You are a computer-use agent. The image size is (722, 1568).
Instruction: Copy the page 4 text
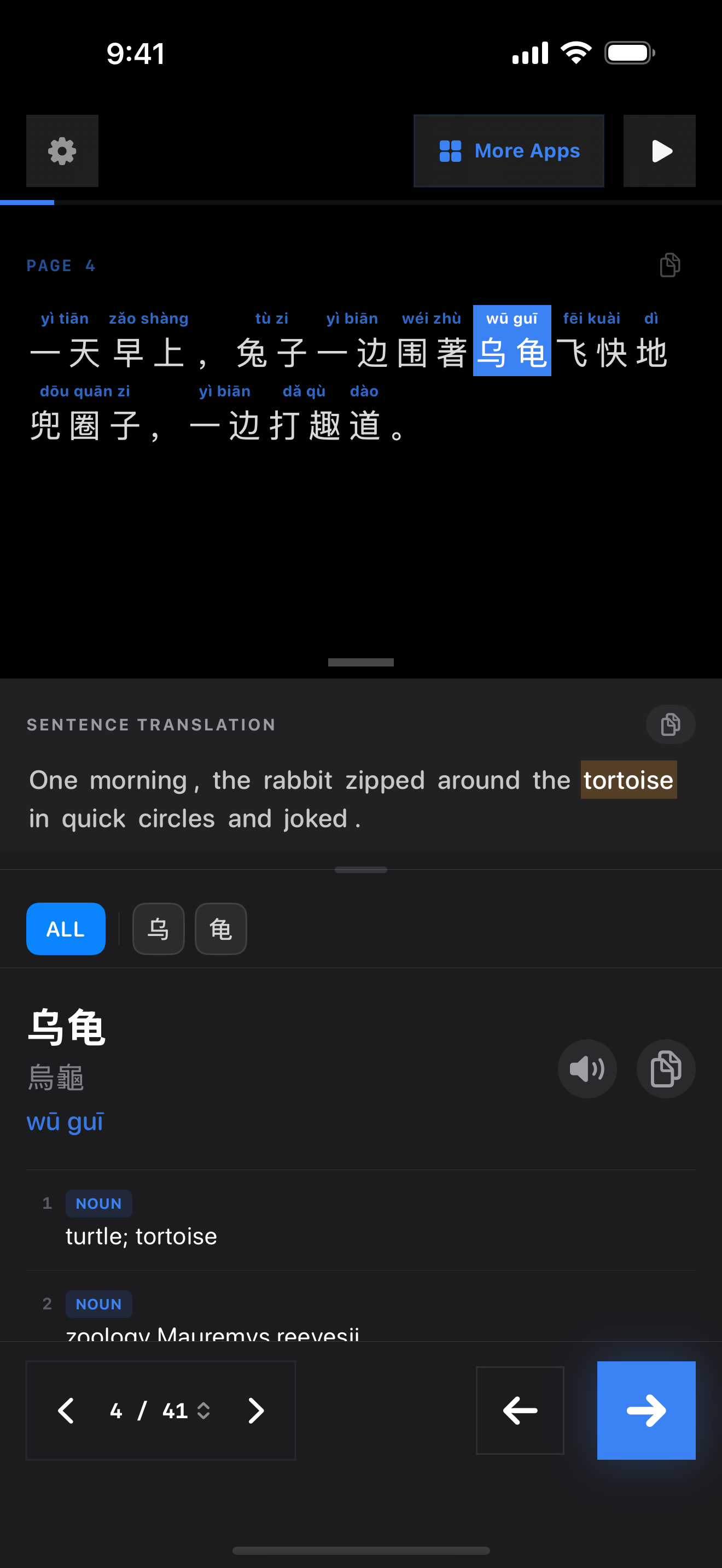coord(669,265)
